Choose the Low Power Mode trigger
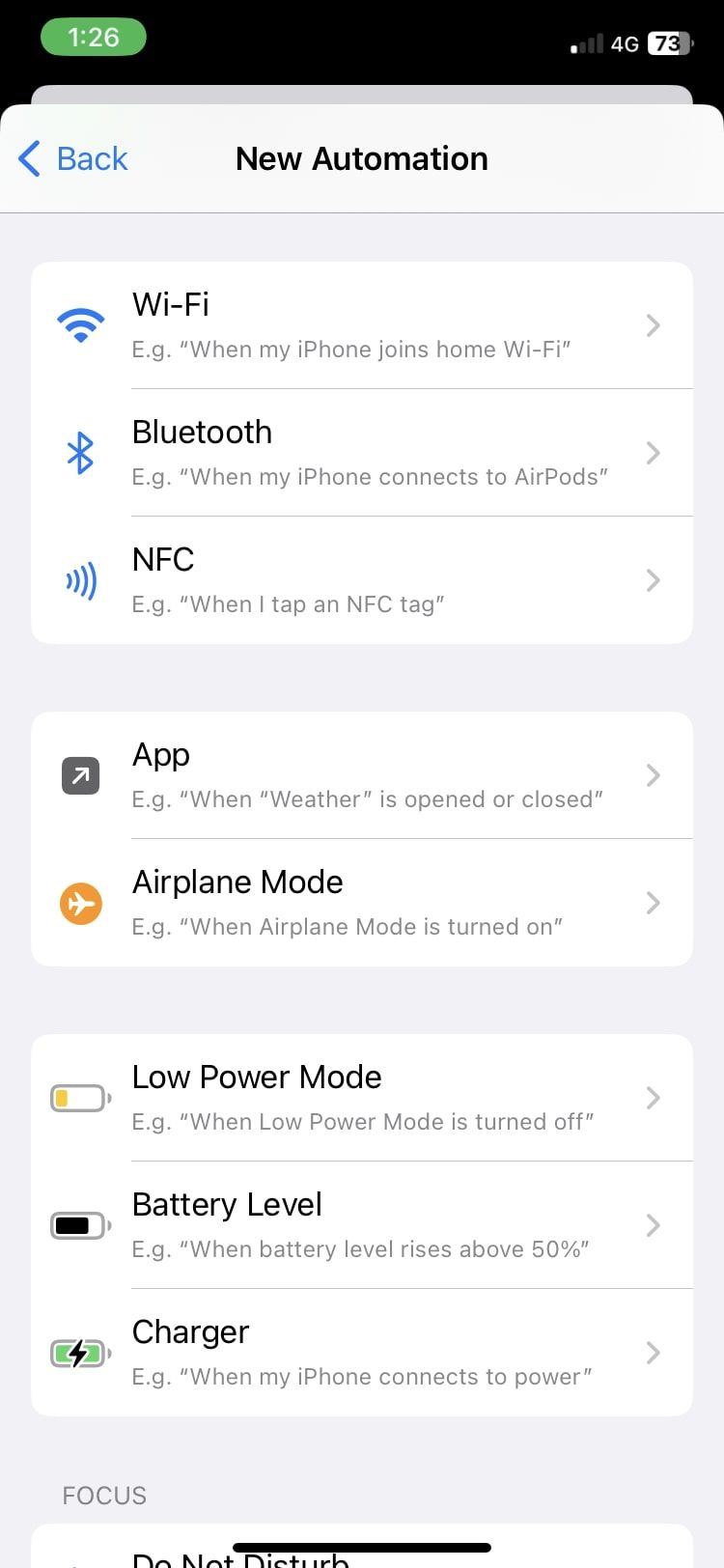Screen dimensions: 724x1568 point(362,1098)
